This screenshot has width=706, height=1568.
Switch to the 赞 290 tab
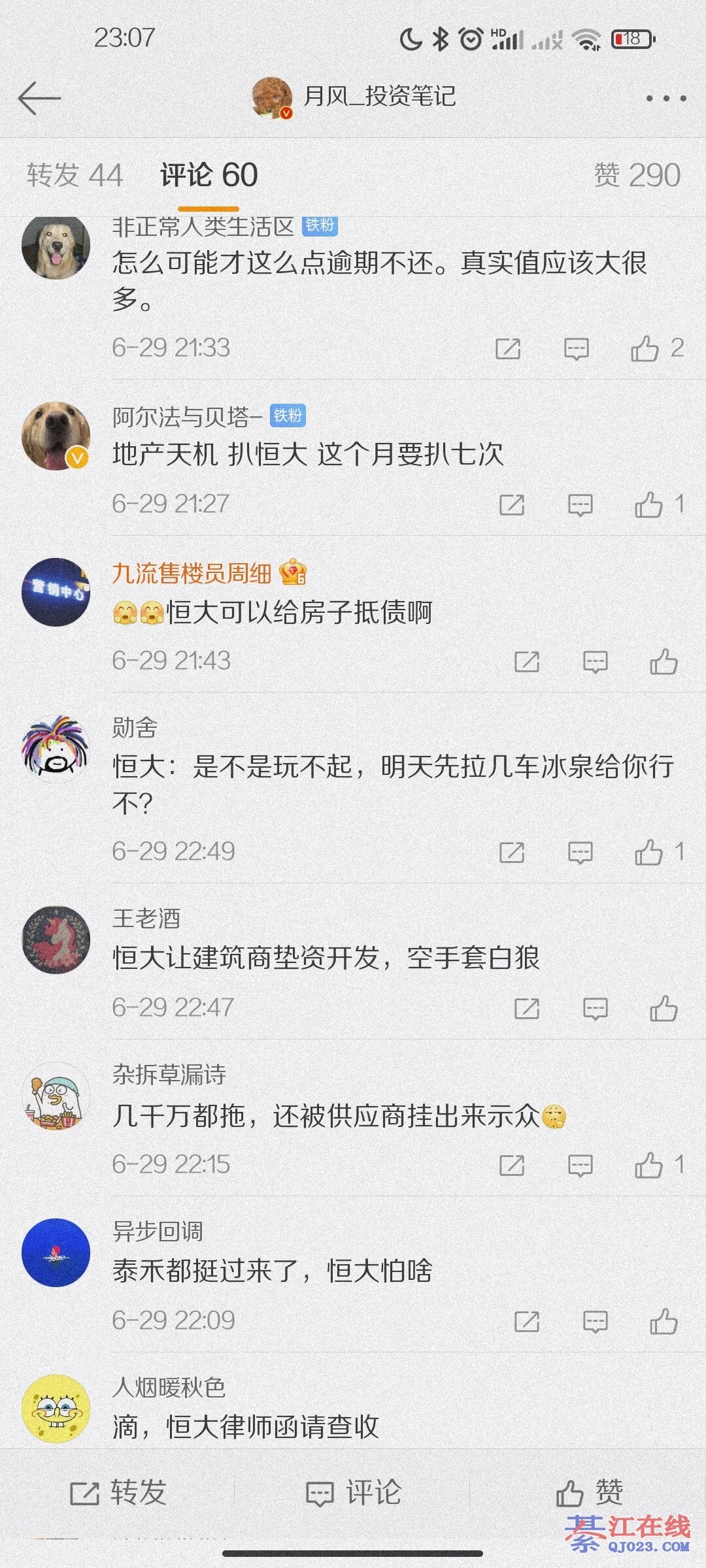click(x=637, y=175)
